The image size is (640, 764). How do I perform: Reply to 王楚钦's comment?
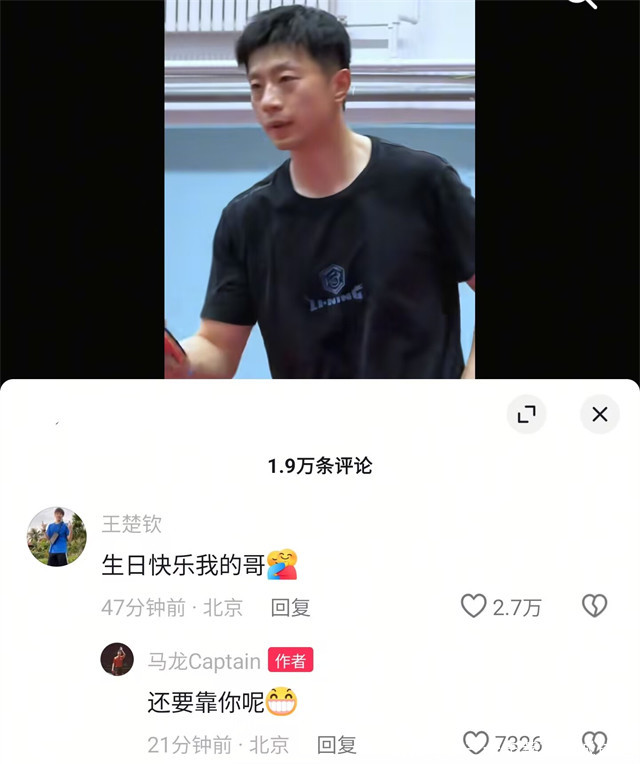pos(290,607)
